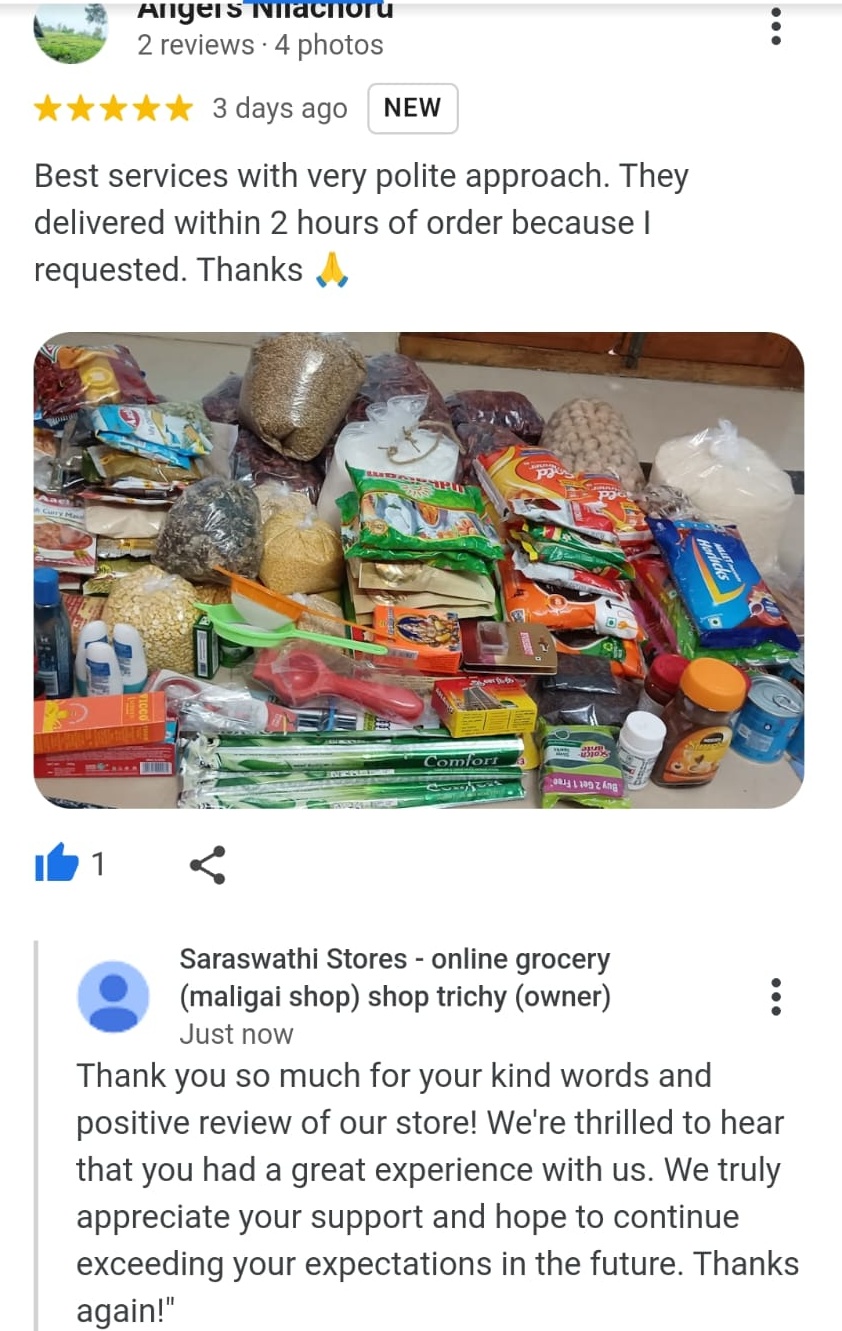Open reviewer's profile picture
The width and height of the screenshot is (842, 1331).
click(x=70, y=33)
